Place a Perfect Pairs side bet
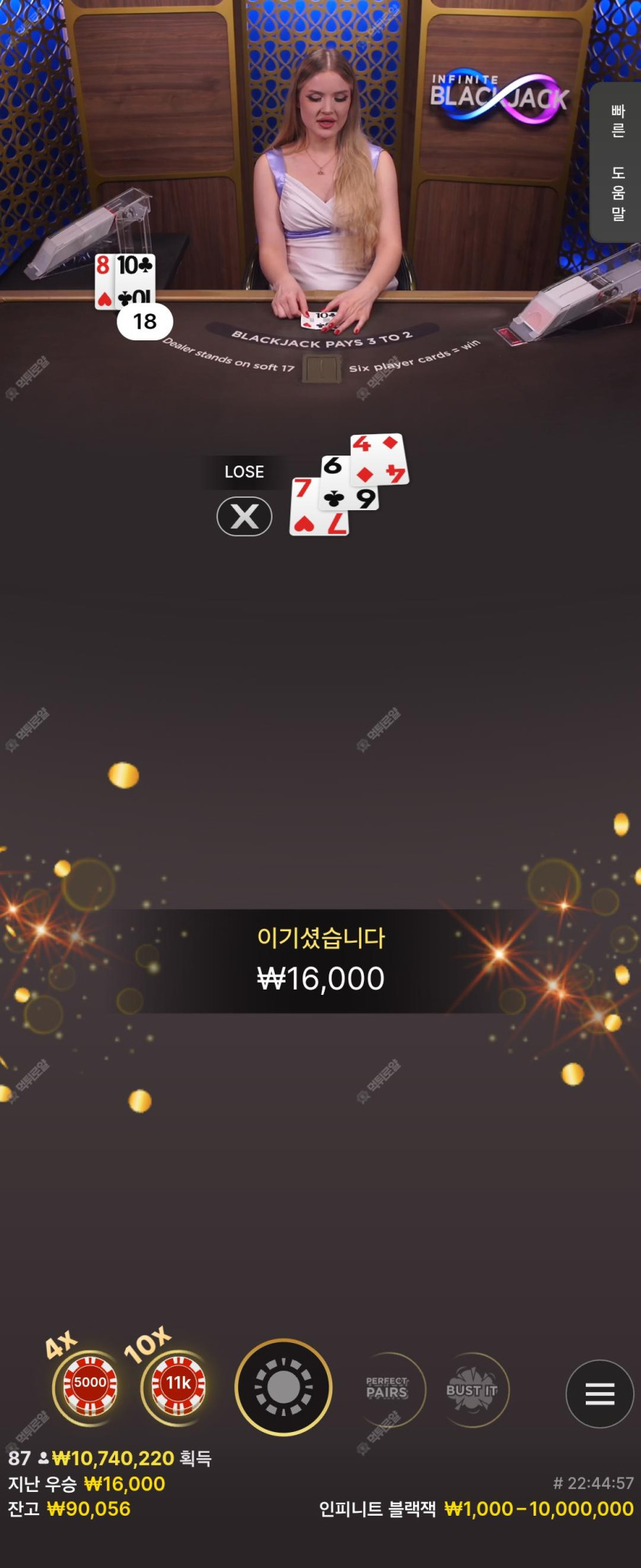Screen dimensions: 641x1568 pyautogui.click(x=387, y=1389)
